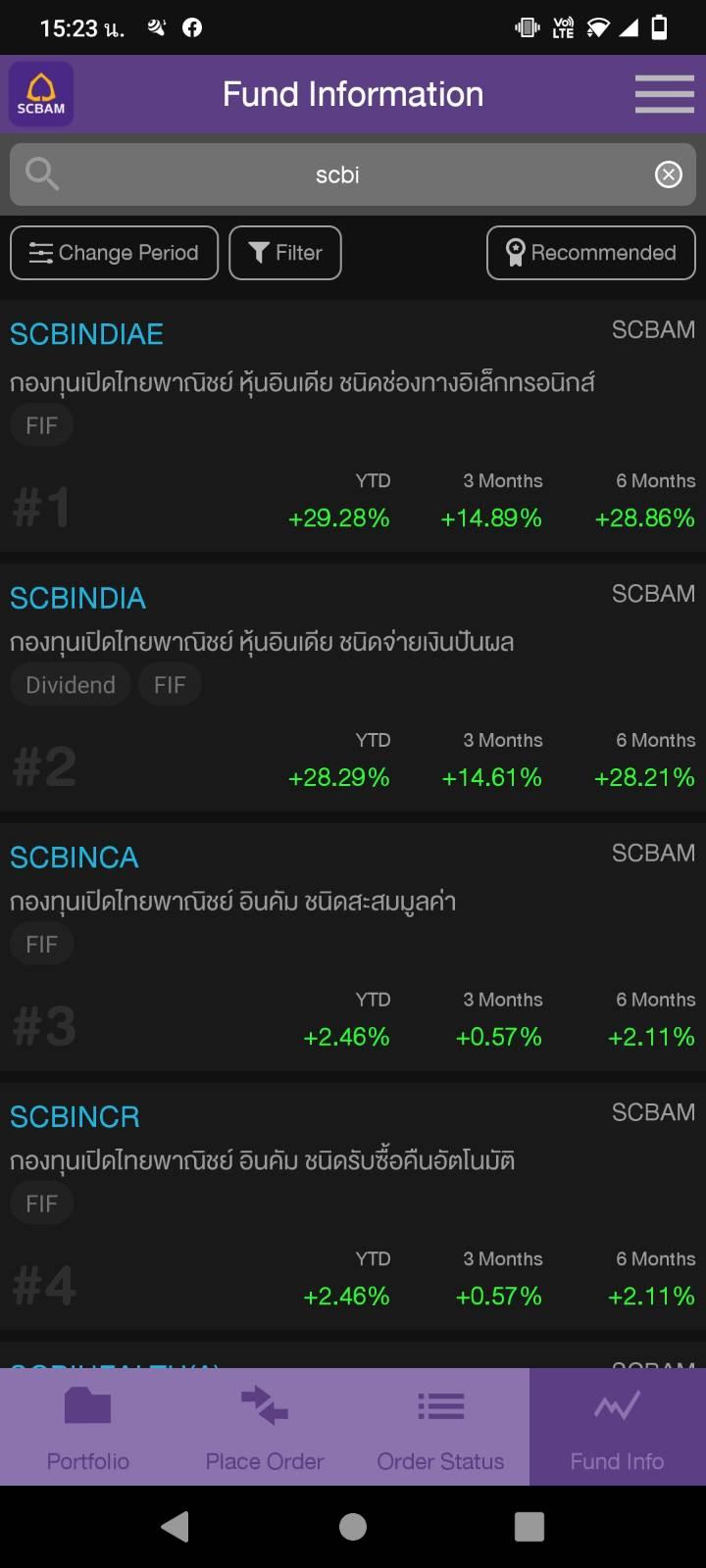Clear the scbi search text

(x=668, y=174)
